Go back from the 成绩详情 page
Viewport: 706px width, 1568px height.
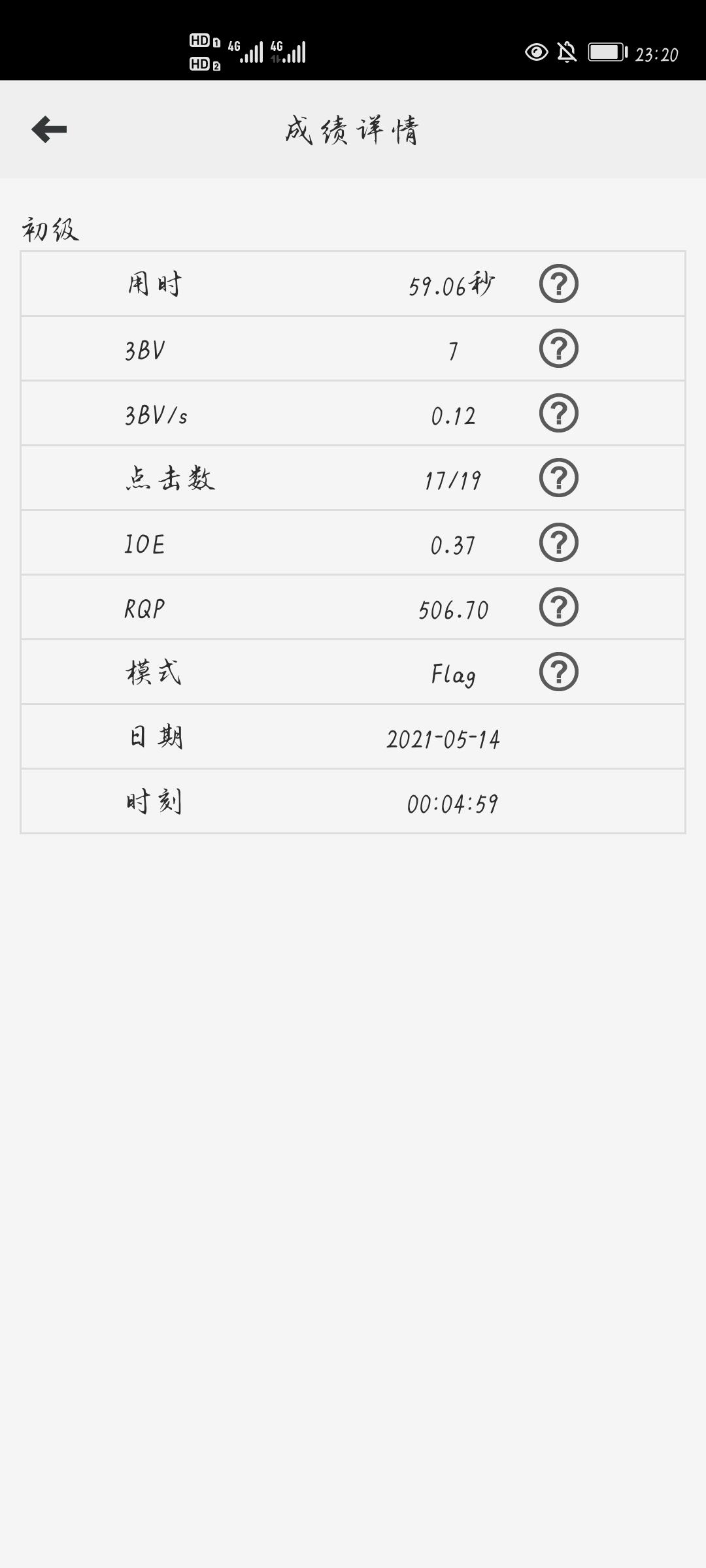[49, 129]
